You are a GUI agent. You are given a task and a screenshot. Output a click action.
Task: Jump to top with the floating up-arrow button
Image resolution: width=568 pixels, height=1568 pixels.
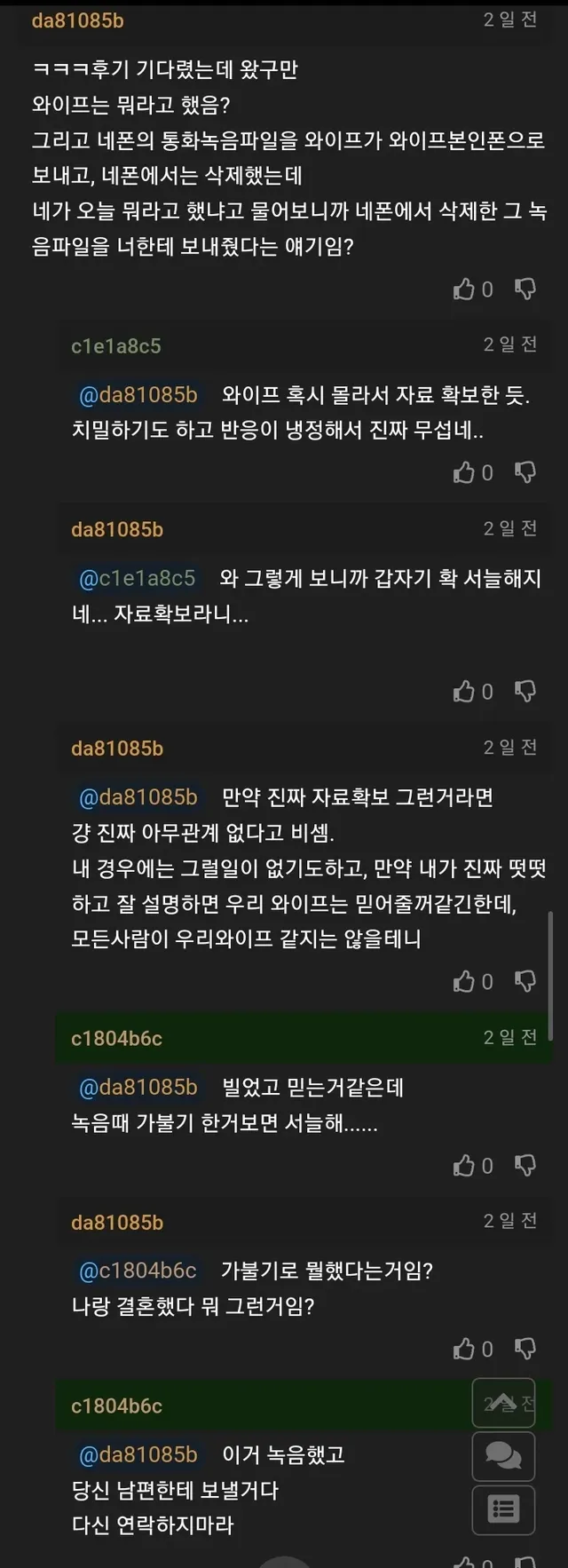(503, 1403)
